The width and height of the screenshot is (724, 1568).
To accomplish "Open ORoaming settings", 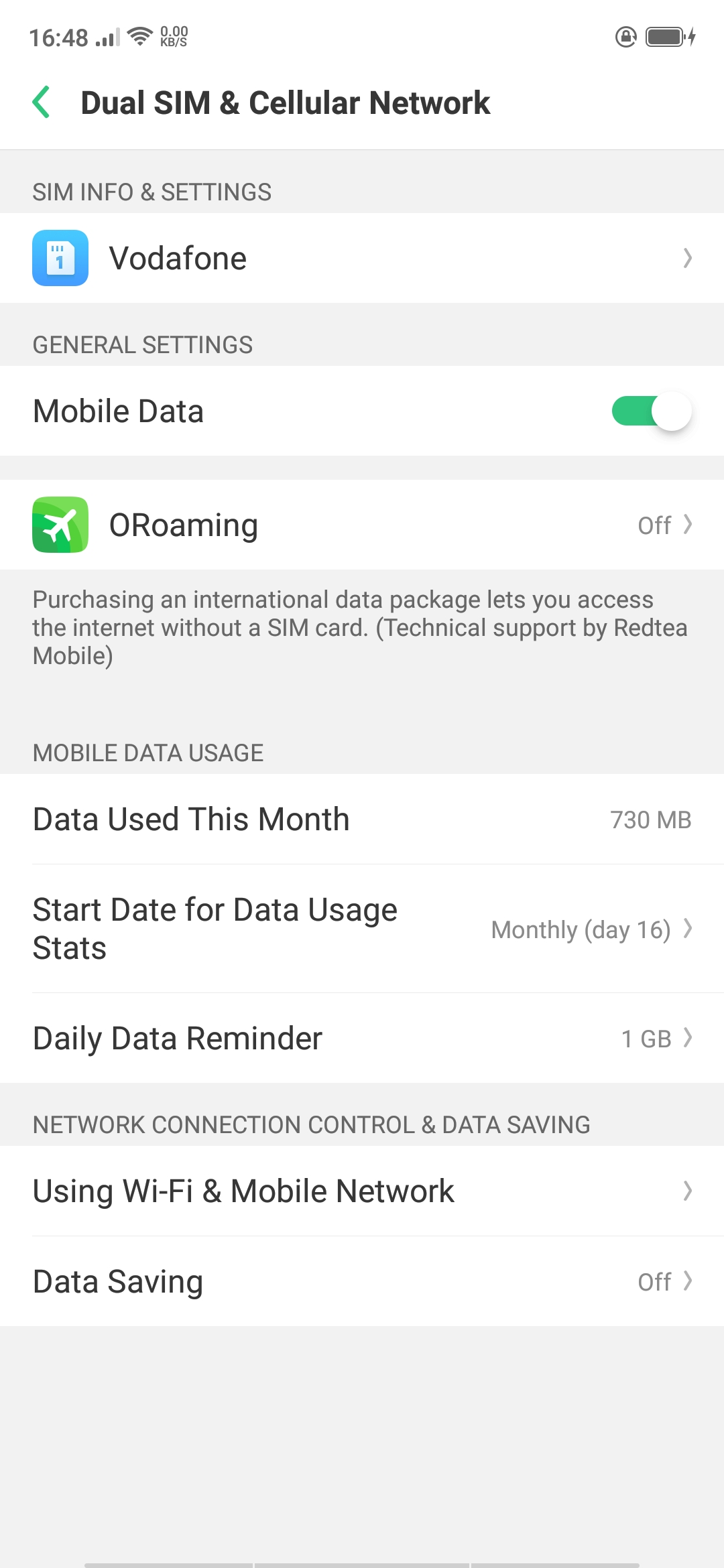I will [x=362, y=525].
